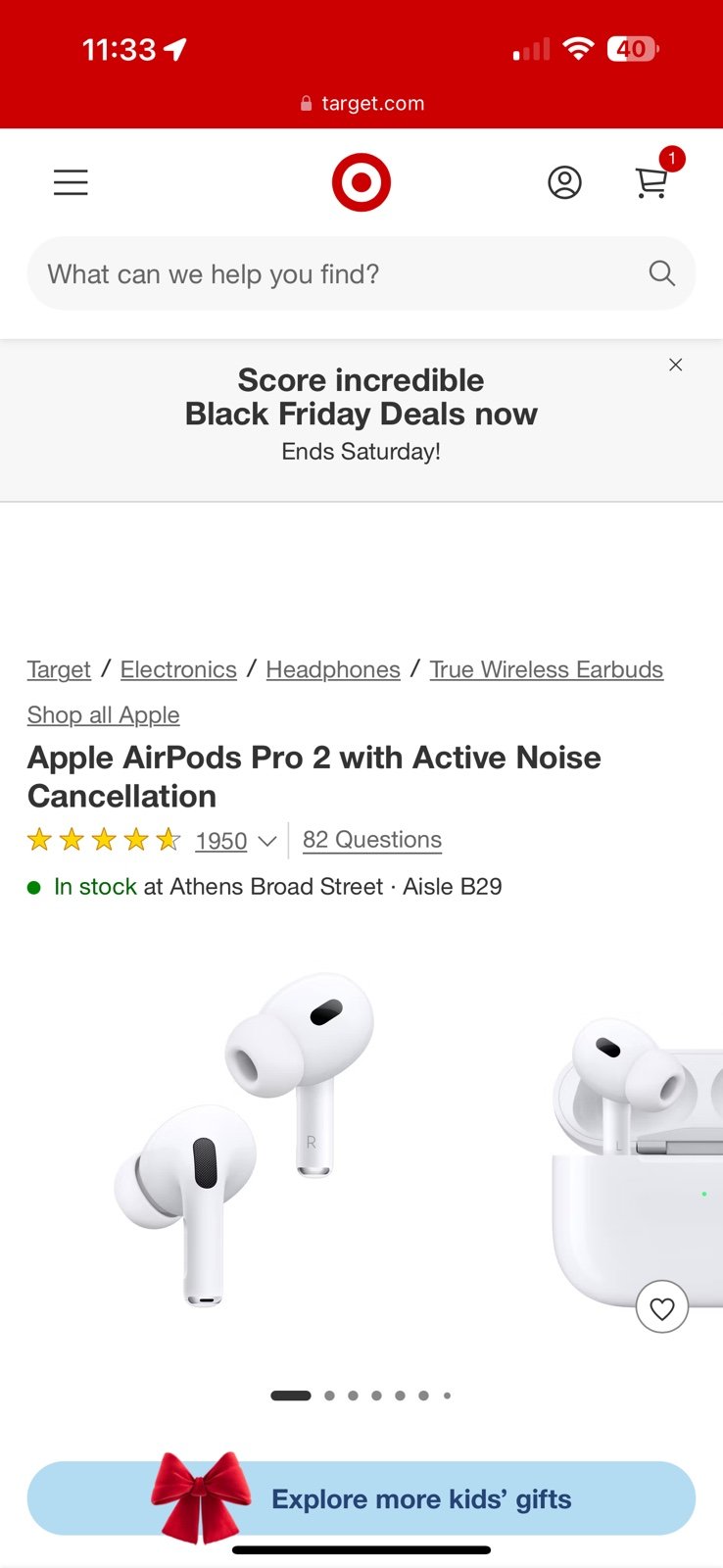Open the 82 Questions link

[x=372, y=840]
